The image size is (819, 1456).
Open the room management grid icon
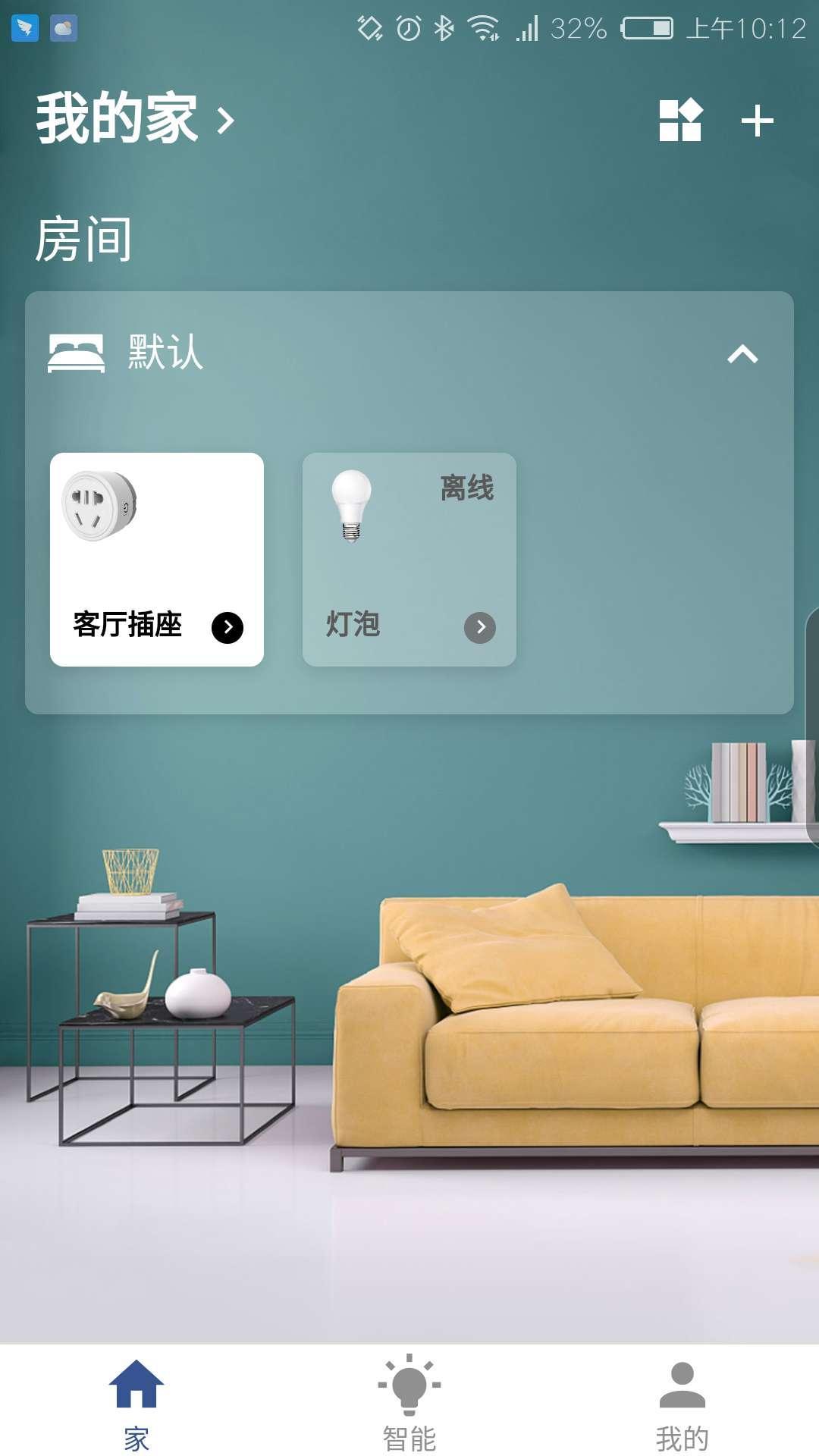[680, 121]
